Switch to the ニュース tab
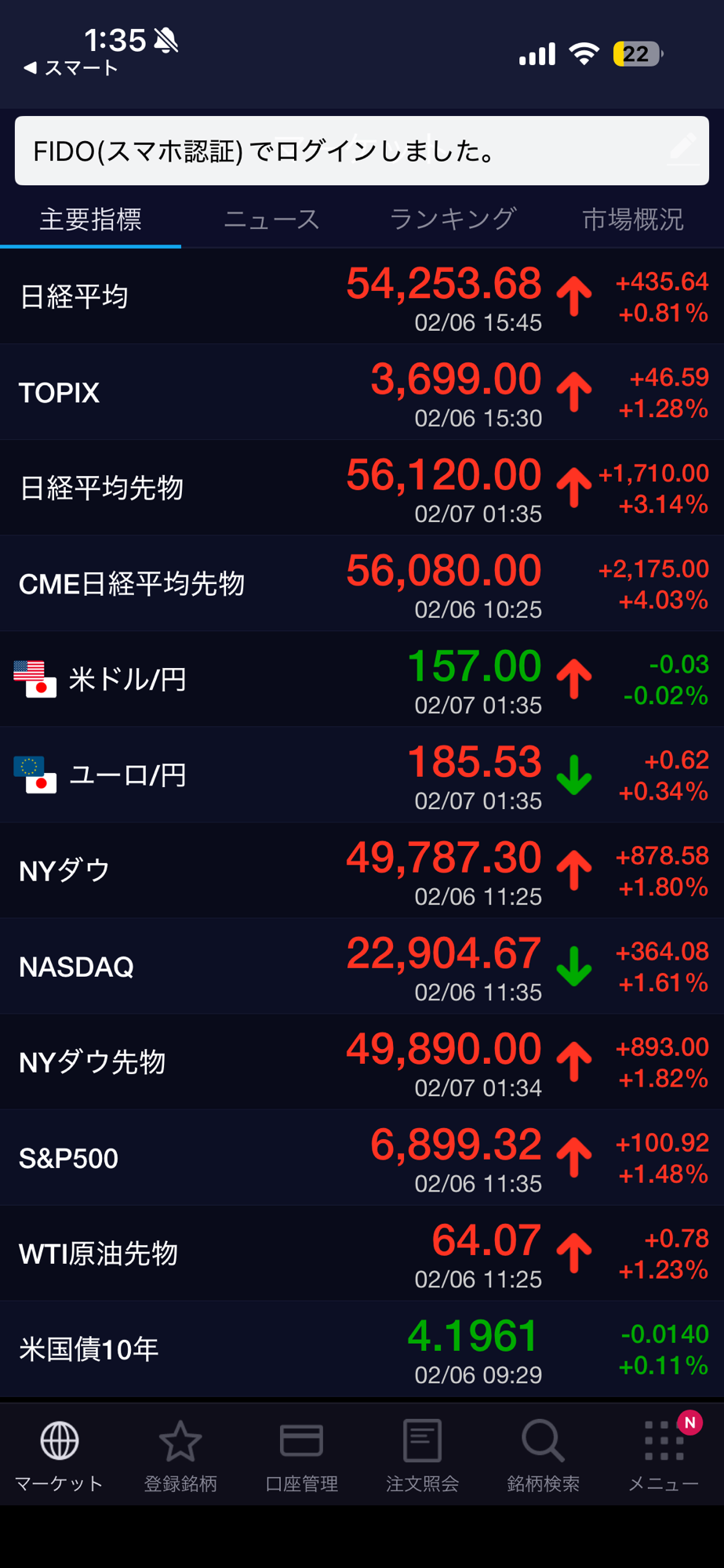 (x=271, y=220)
